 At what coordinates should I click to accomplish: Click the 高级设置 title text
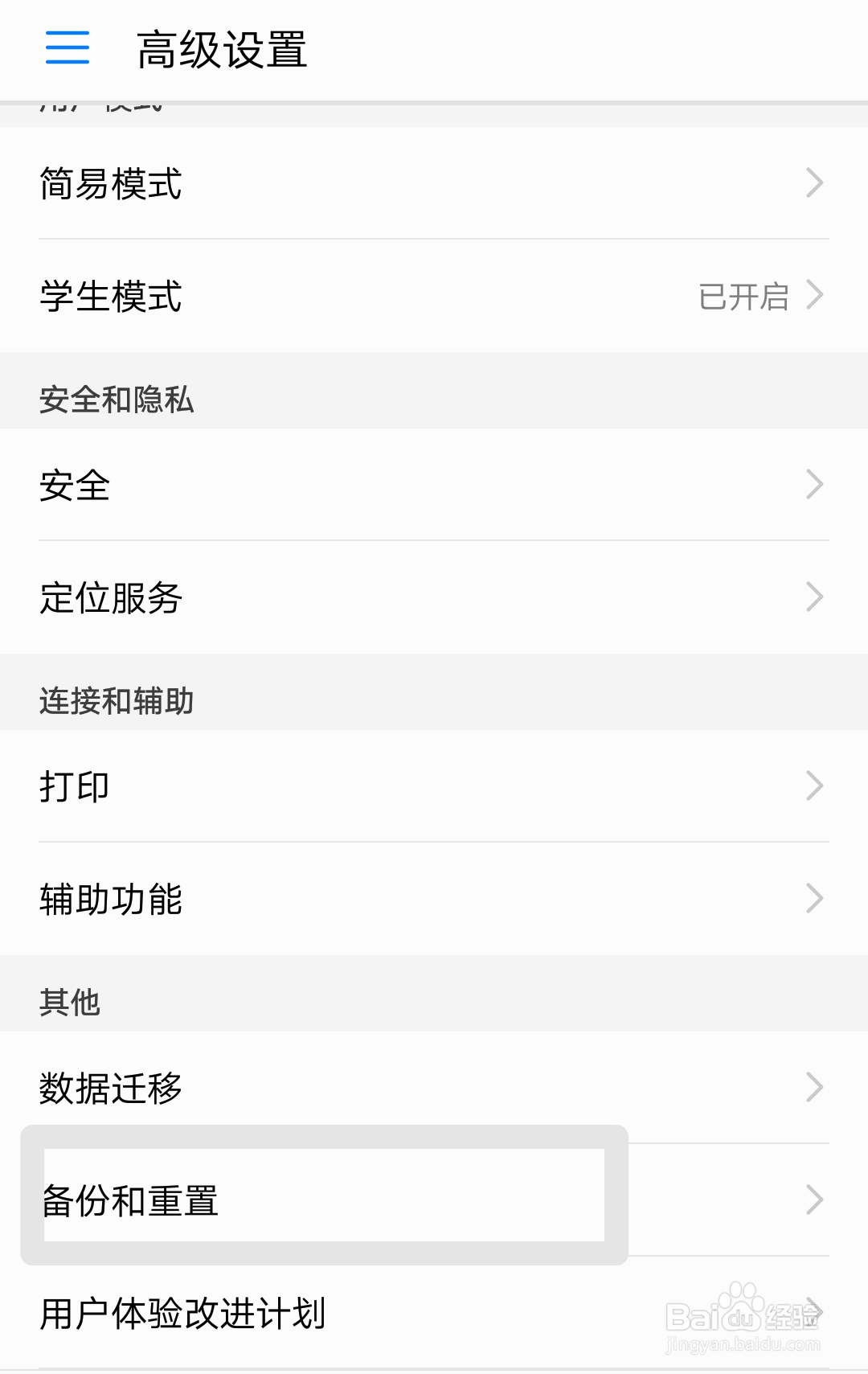click(222, 48)
